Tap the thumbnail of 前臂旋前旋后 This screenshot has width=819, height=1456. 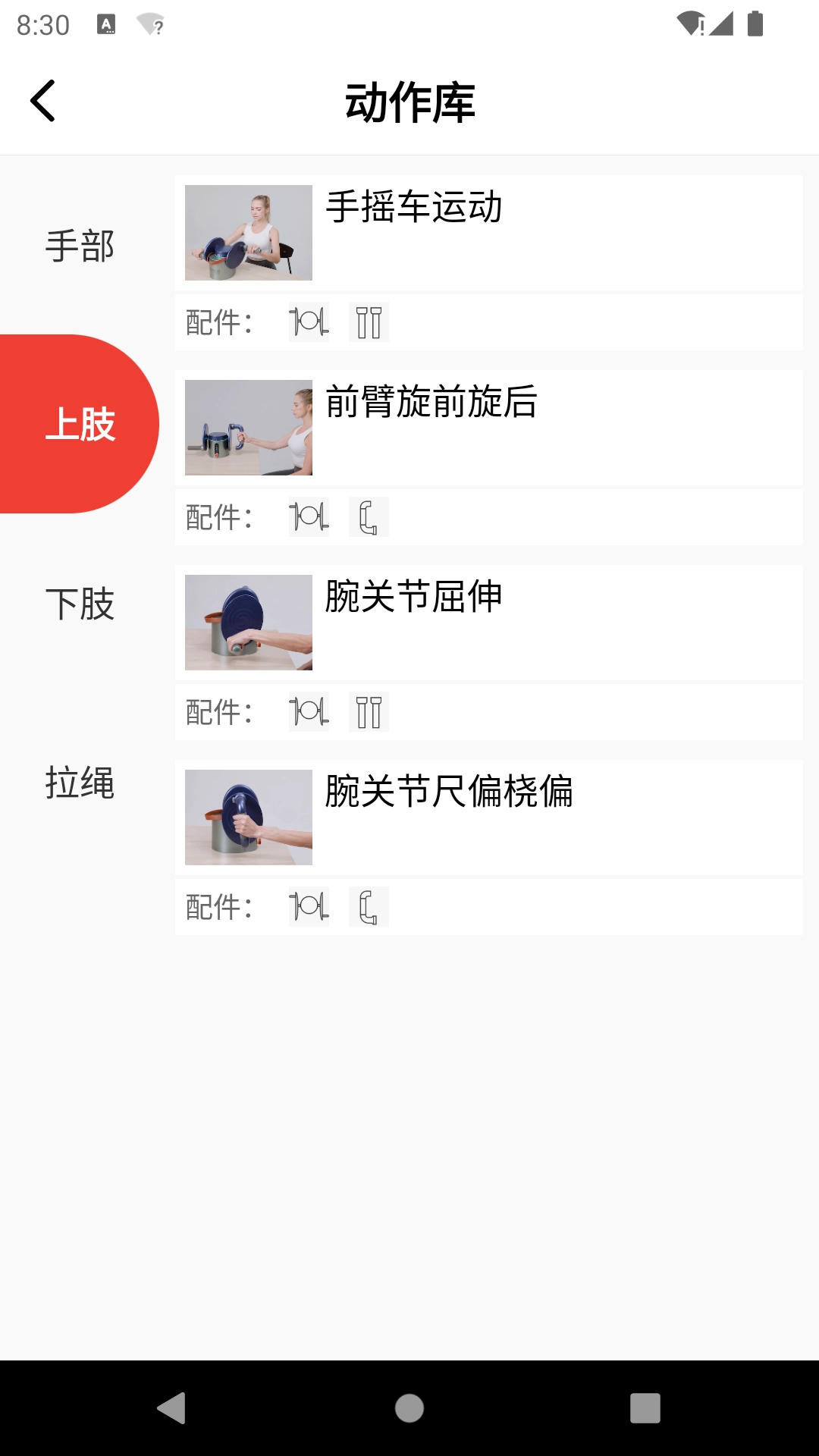[x=247, y=428]
